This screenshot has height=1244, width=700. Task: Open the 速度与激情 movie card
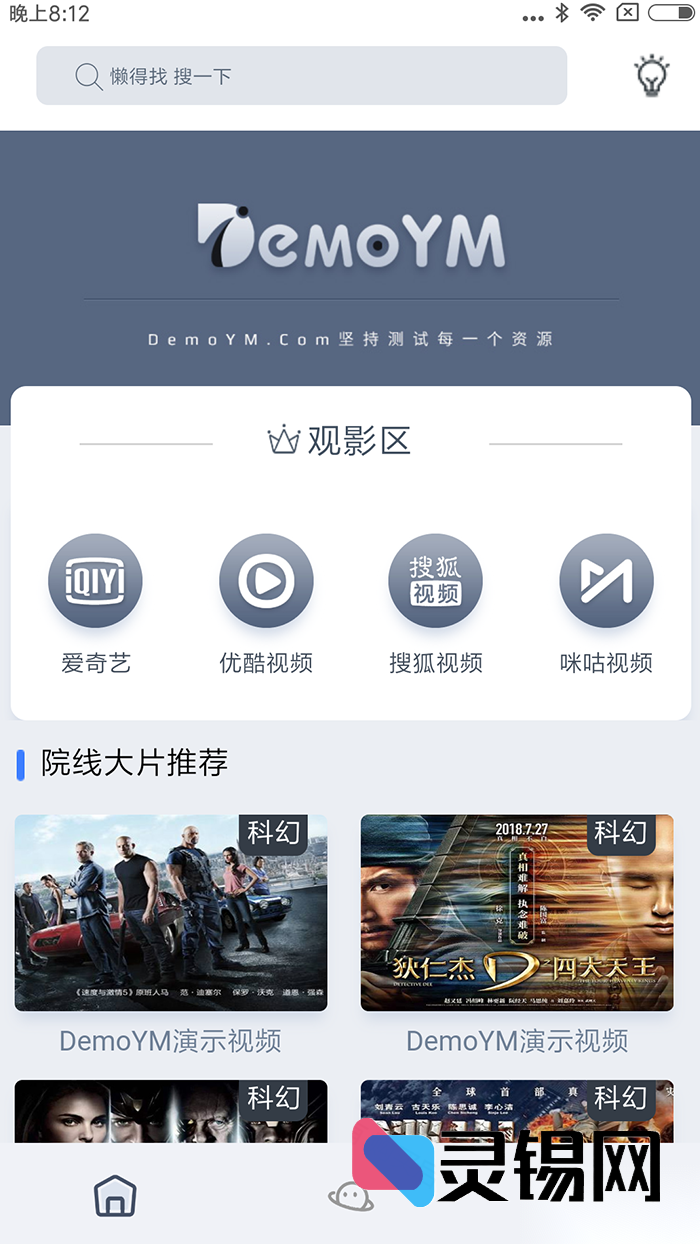pos(171,913)
